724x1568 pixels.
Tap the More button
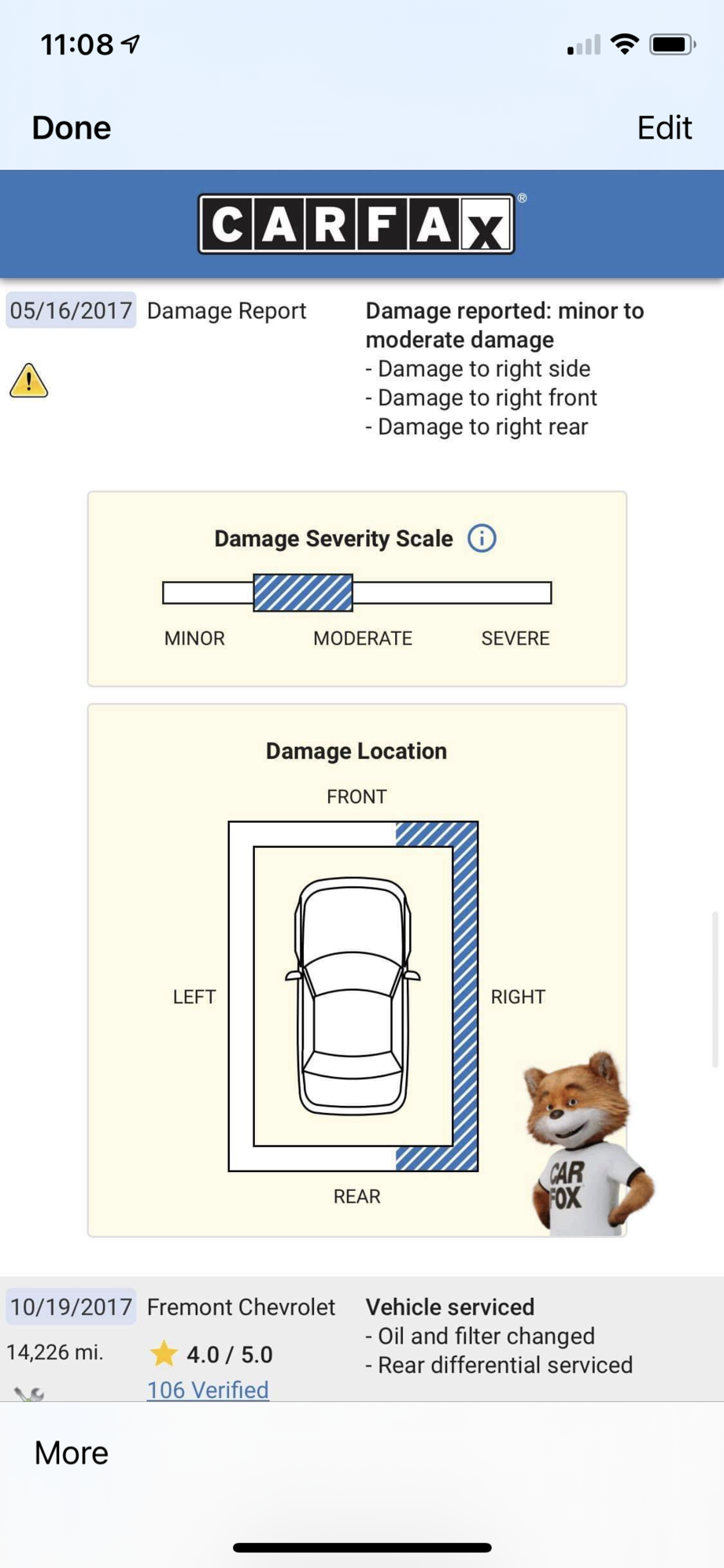[x=72, y=1453]
